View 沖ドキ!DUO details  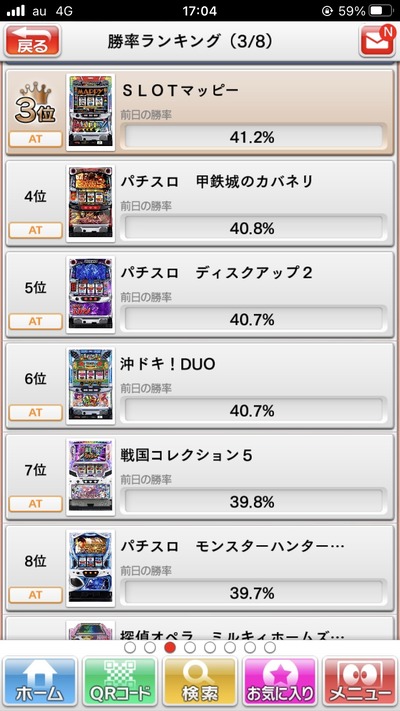click(x=200, y=385)
